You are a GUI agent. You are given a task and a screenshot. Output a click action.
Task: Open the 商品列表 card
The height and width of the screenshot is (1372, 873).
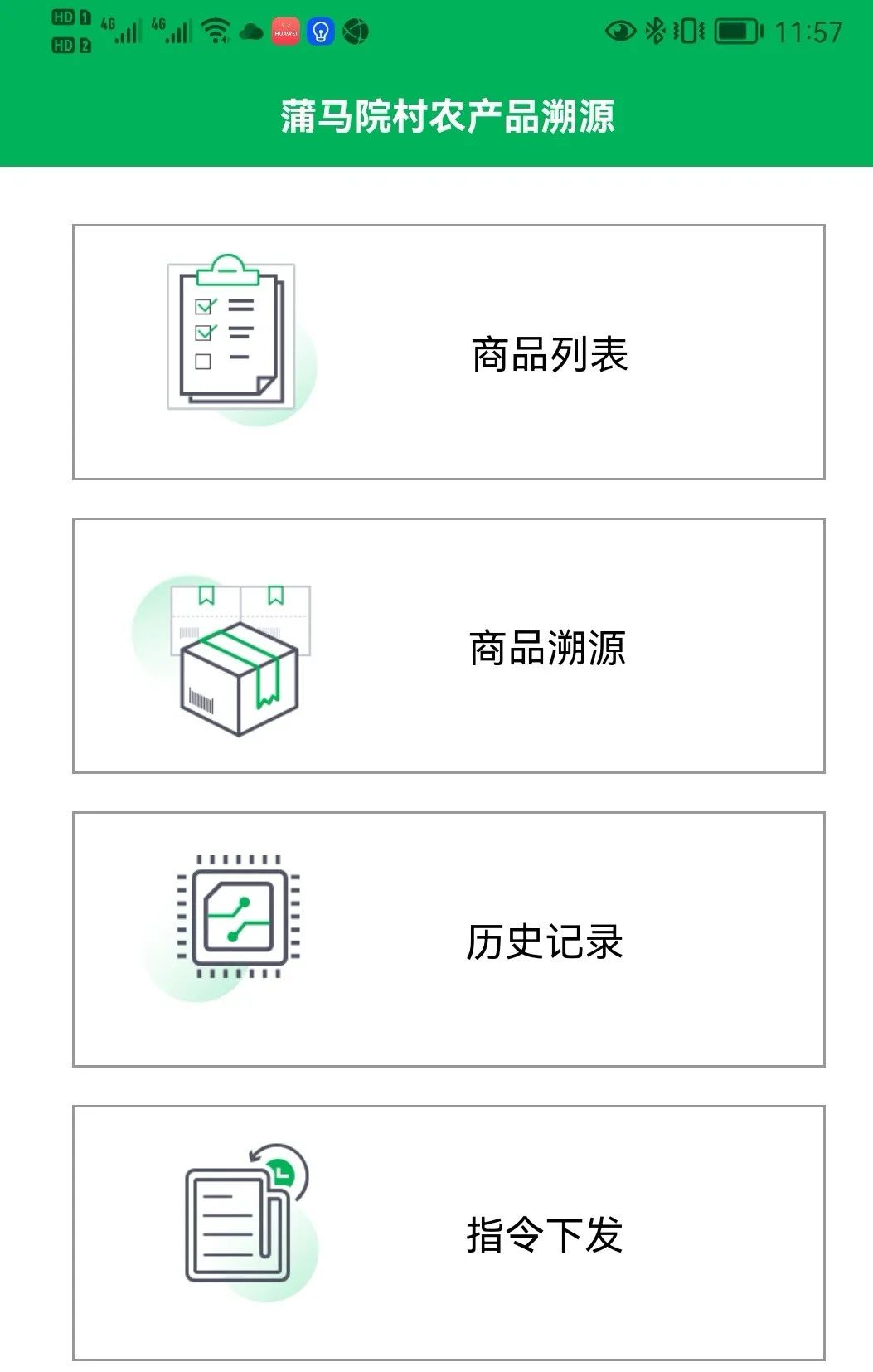point(449,352)
